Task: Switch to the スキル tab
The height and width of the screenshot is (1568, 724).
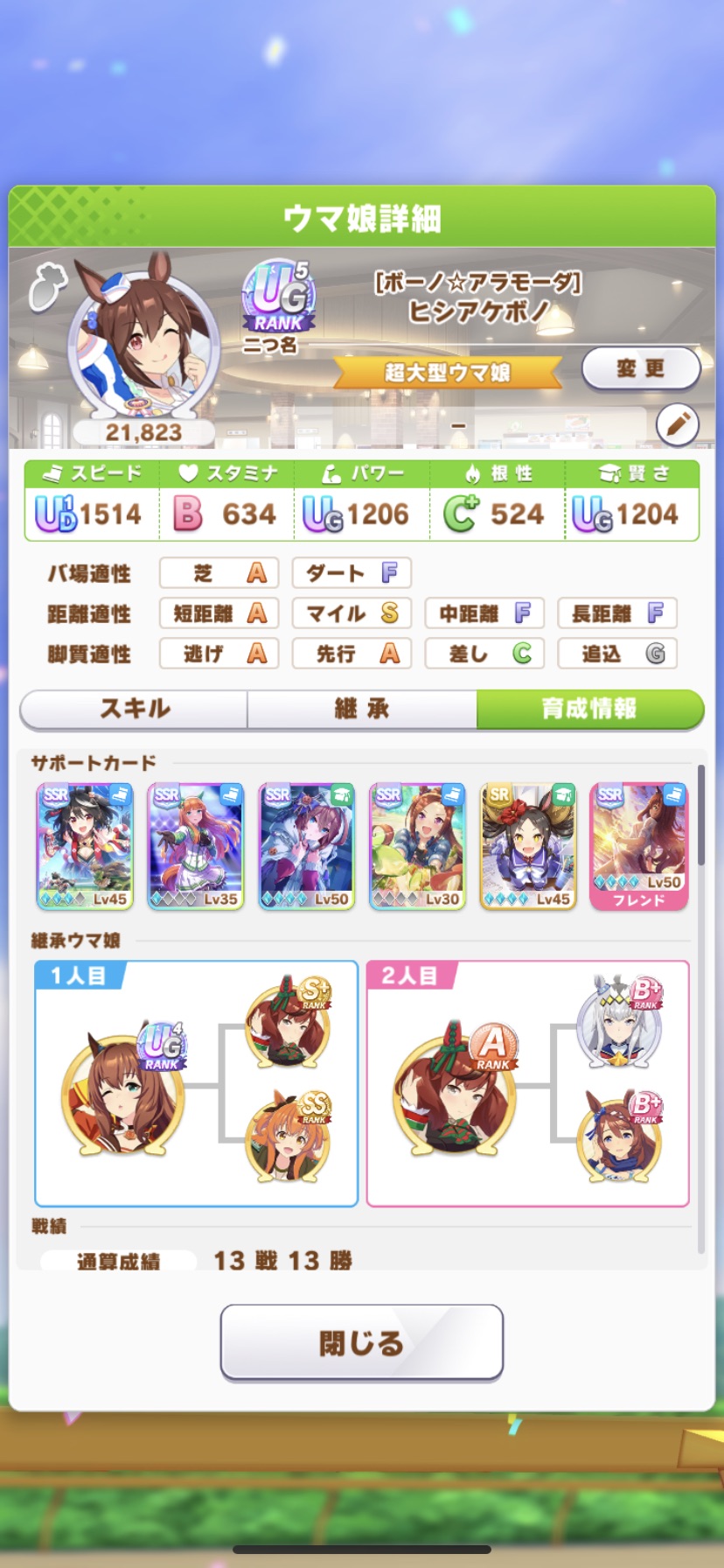Action: point(135,709)
